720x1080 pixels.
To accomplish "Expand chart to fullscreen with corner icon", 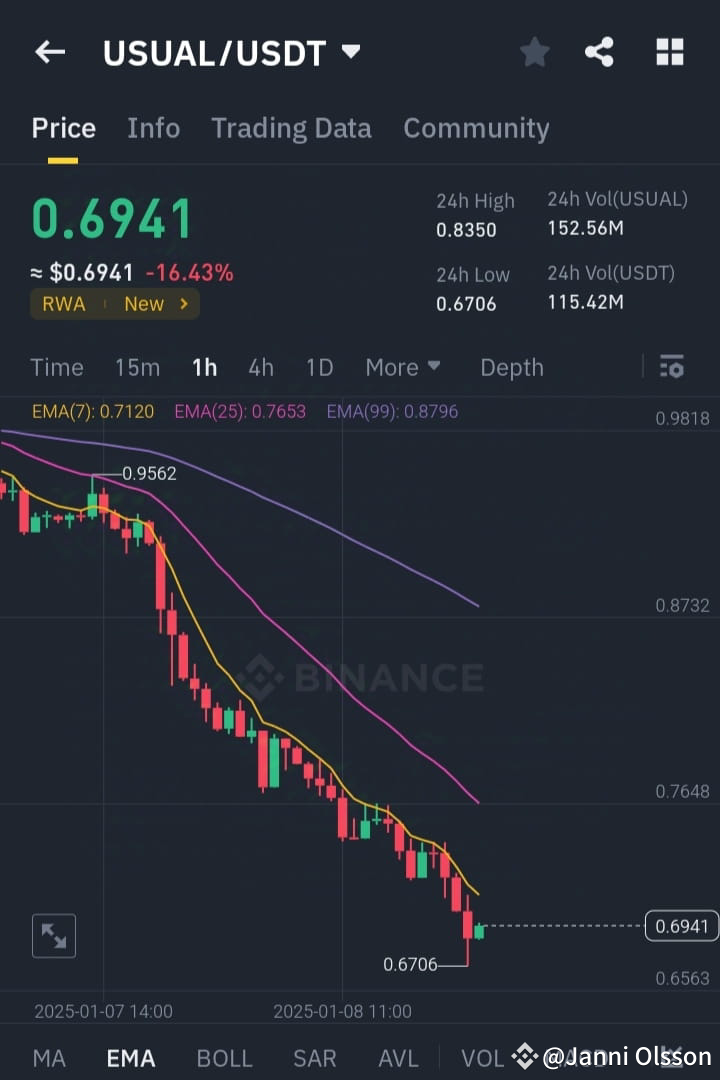I will (54, 936).
